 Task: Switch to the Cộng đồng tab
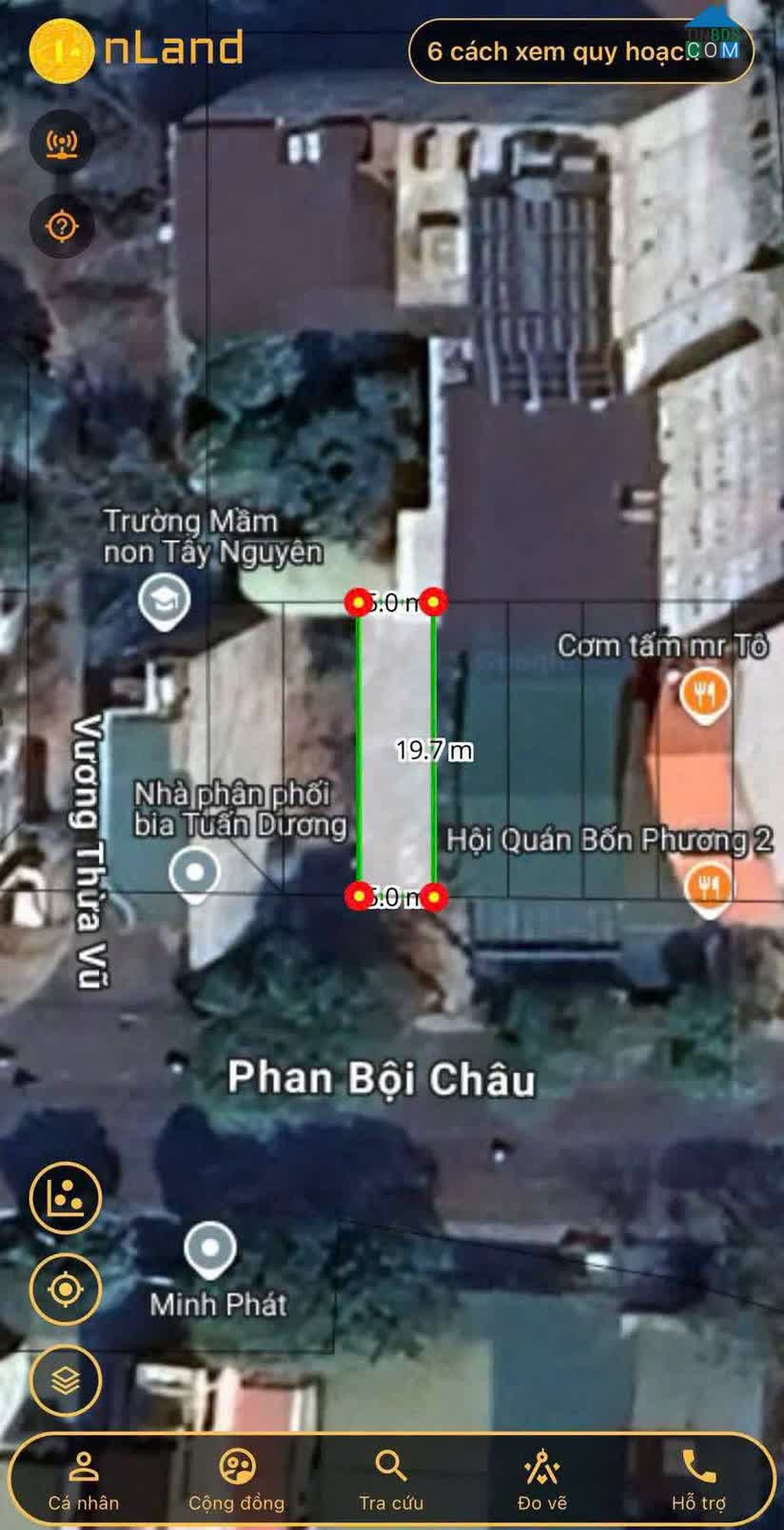click(x=236, y=1481)
